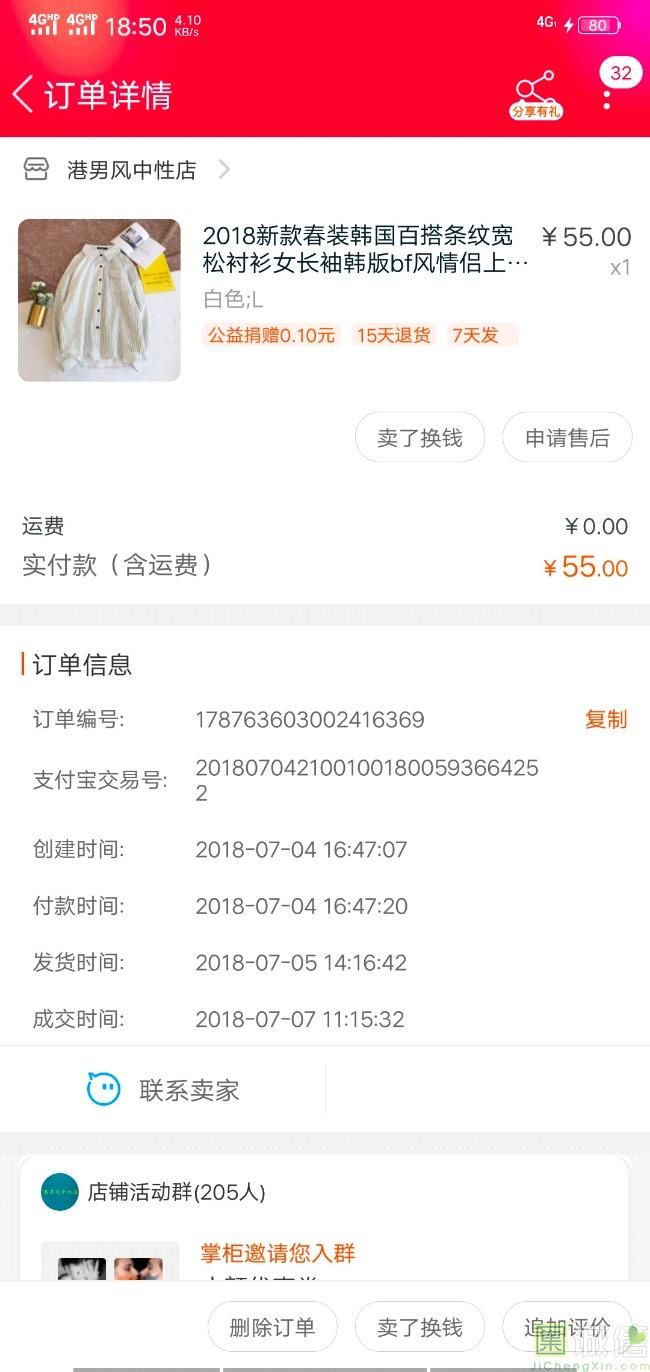The height and width of the screenshot is (1372, 650).
Task: Tap 卖了换钱 beside 申请售后
Action: [420, 438]
